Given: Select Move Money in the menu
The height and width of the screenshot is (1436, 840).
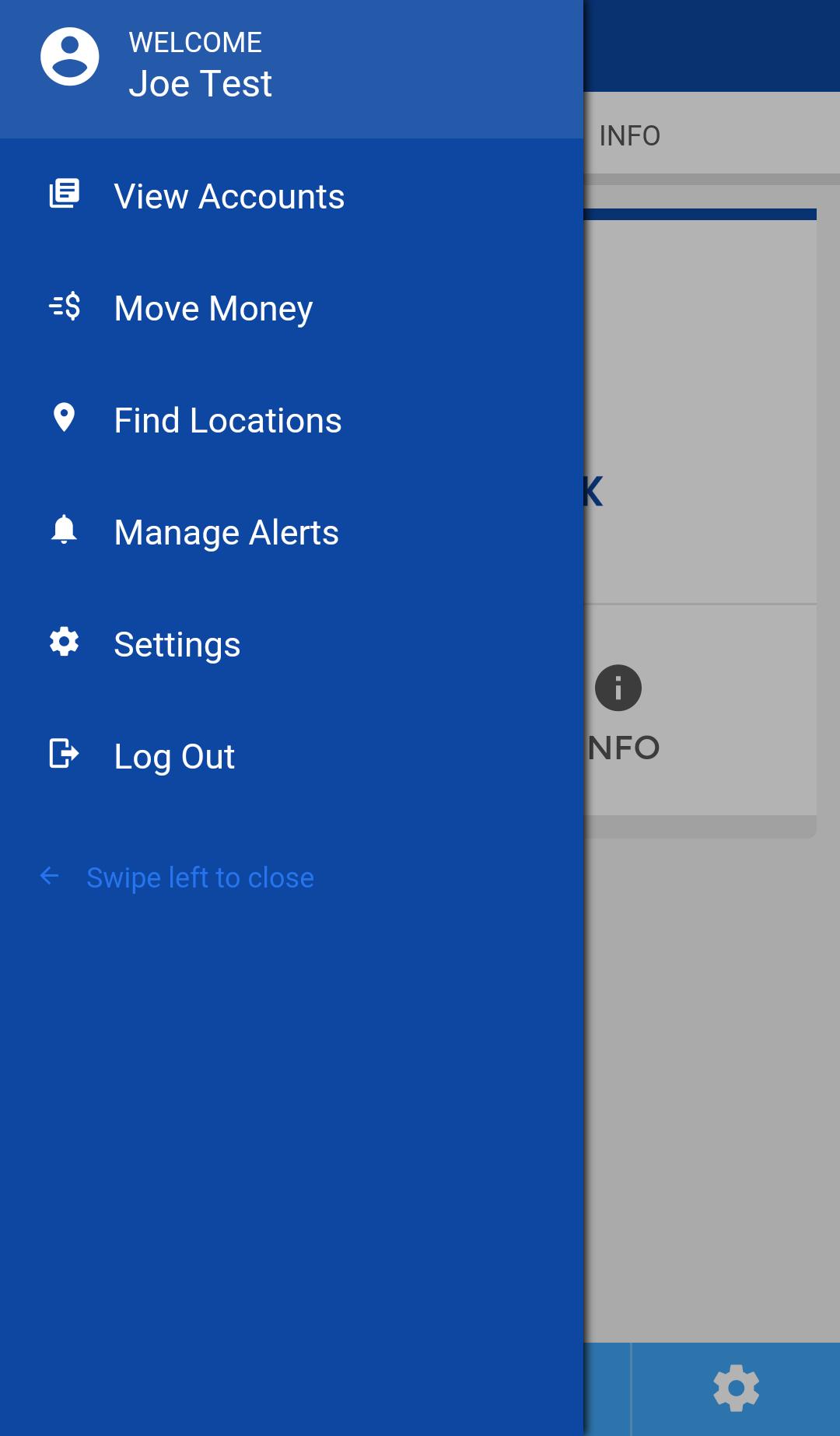Looking at the screenshot, I should pos(213,308).
